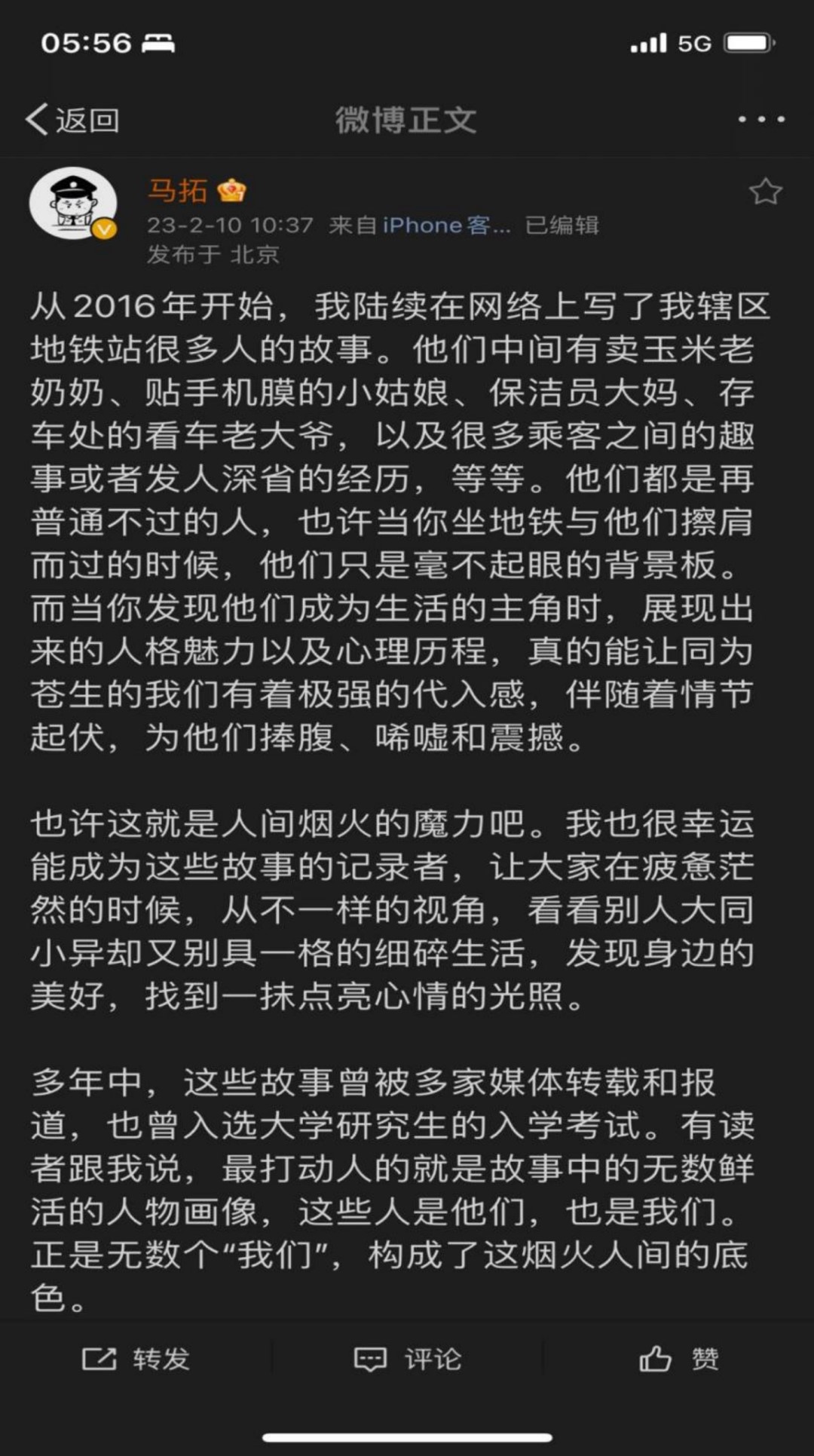This screenshot has height=1456, width=814.
Task: Repost this Weibo via 转发
Action: click(x=136, y=1359)
